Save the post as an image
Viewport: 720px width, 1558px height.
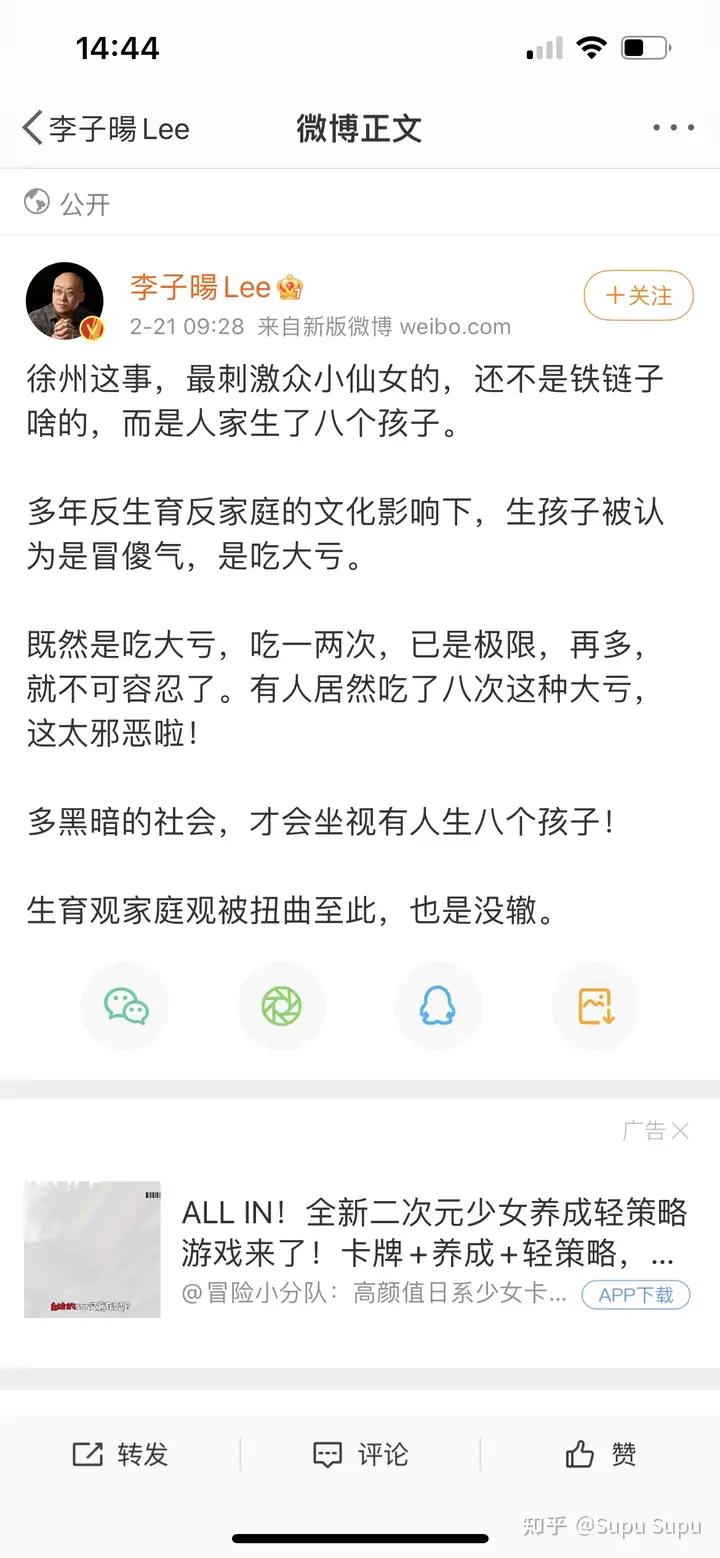coord(595,1006)
